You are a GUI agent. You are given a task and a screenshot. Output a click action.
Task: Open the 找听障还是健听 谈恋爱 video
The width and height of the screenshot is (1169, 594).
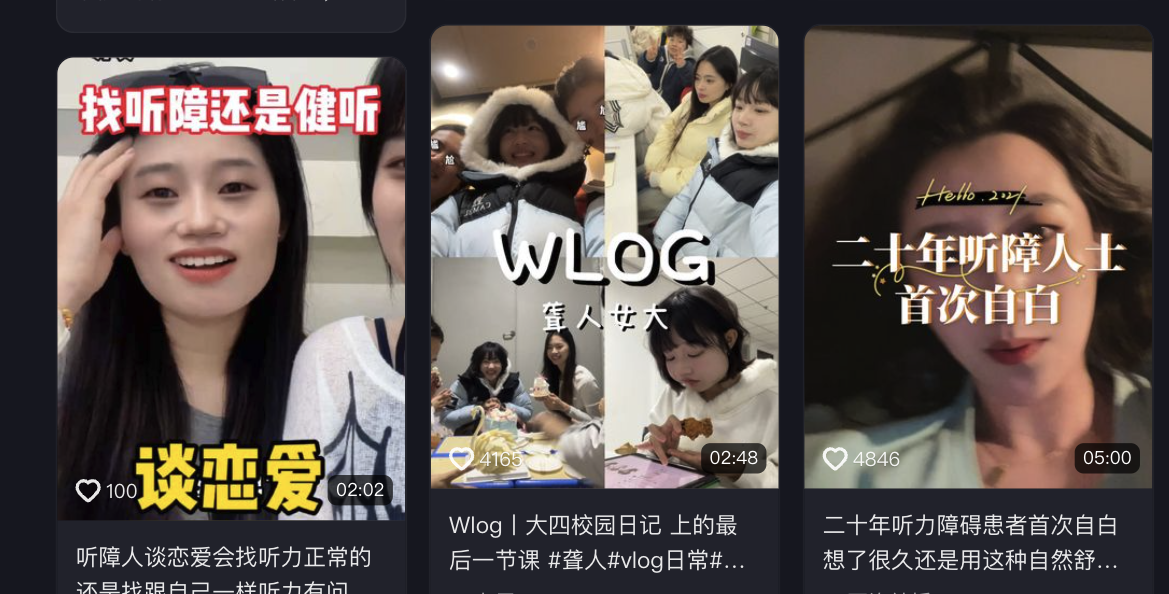tap(231, 290)
